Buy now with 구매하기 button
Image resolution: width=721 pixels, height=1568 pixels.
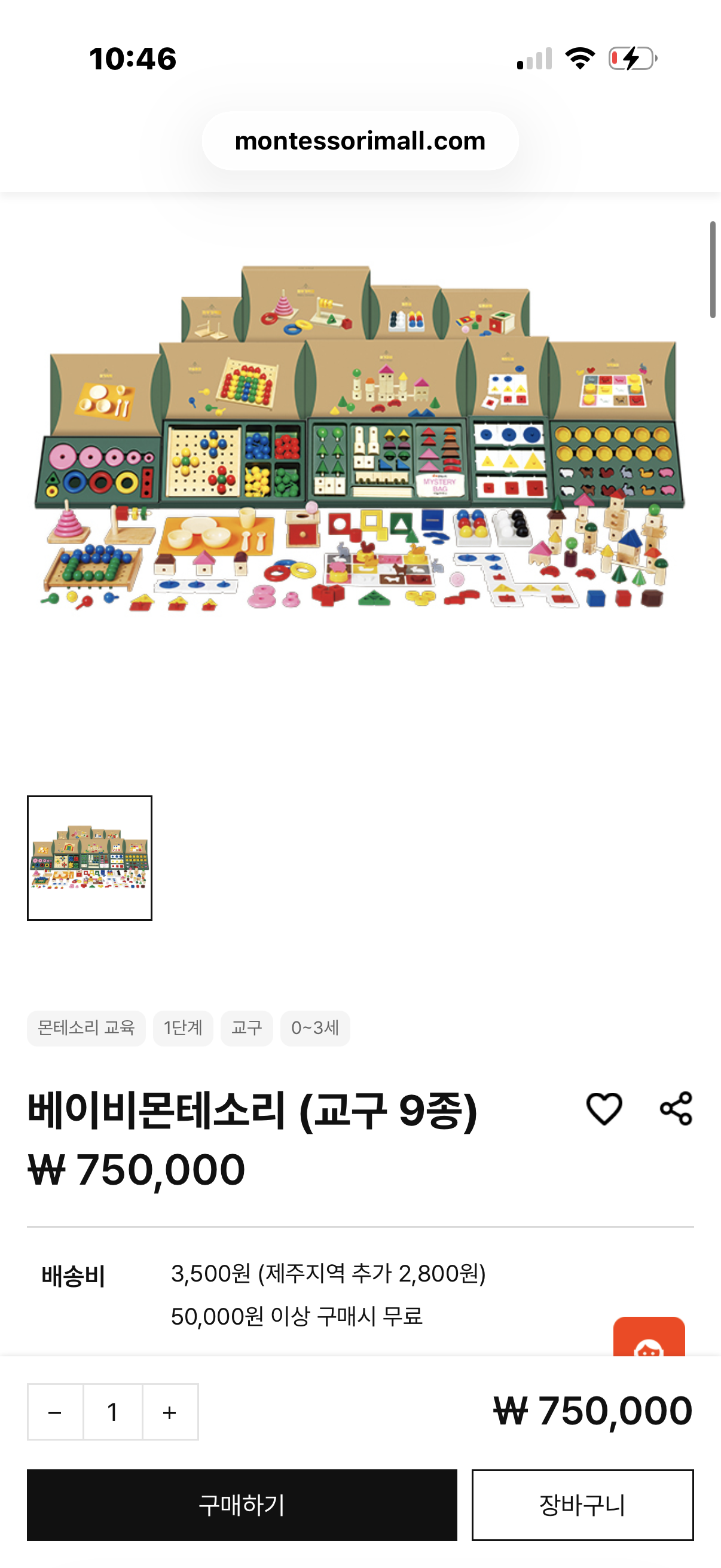[x=242, y=1505]
